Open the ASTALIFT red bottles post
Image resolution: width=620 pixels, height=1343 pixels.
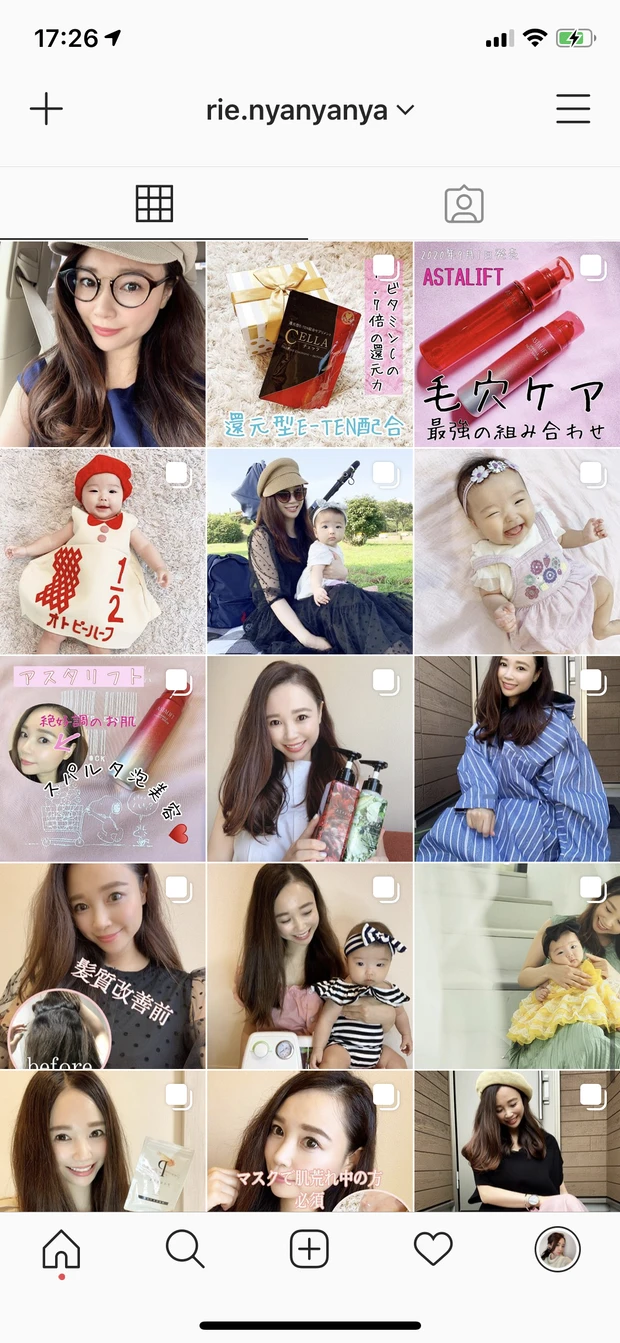point(517,343)
